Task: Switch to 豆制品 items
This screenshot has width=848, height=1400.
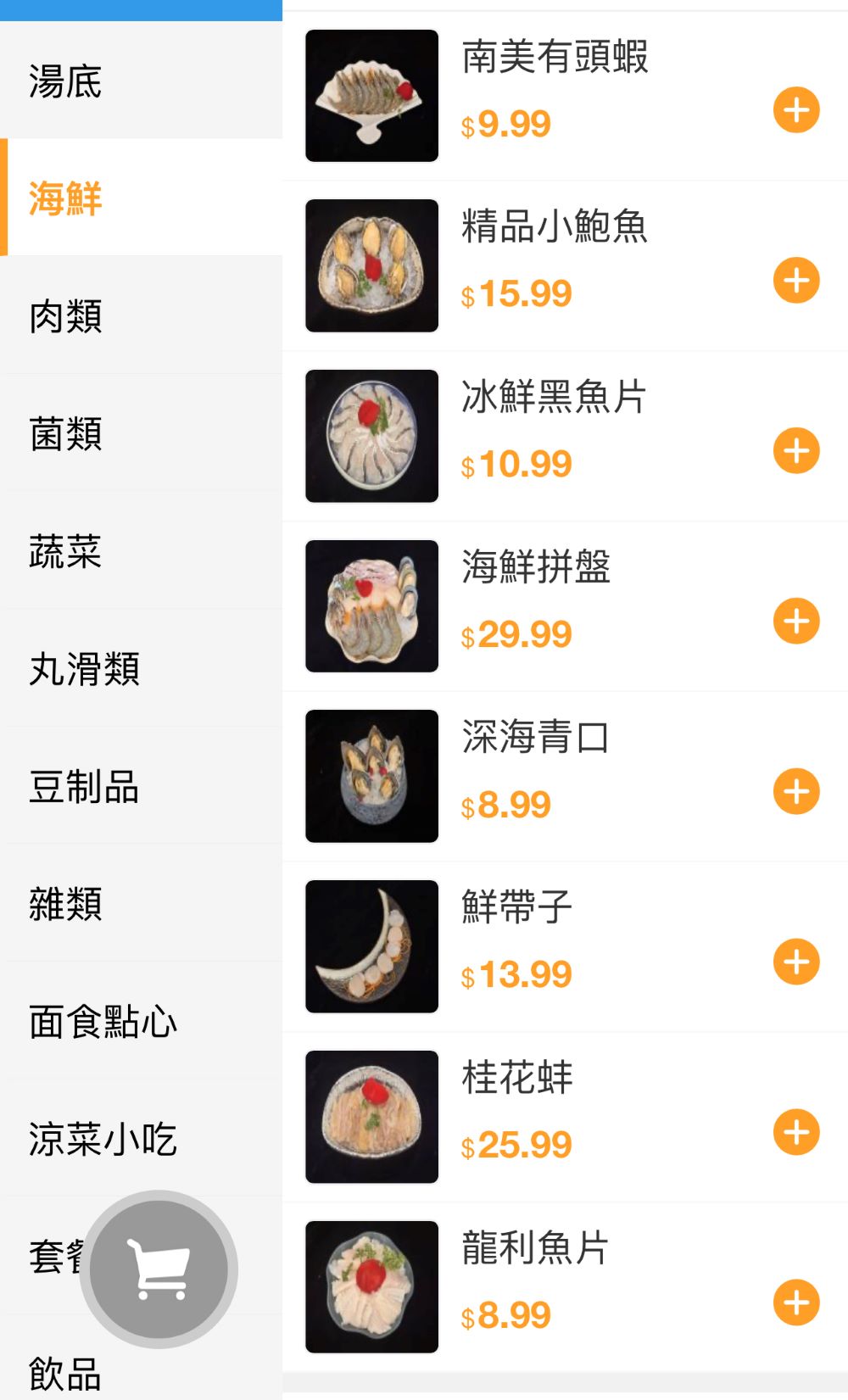Action: point(84,786)
